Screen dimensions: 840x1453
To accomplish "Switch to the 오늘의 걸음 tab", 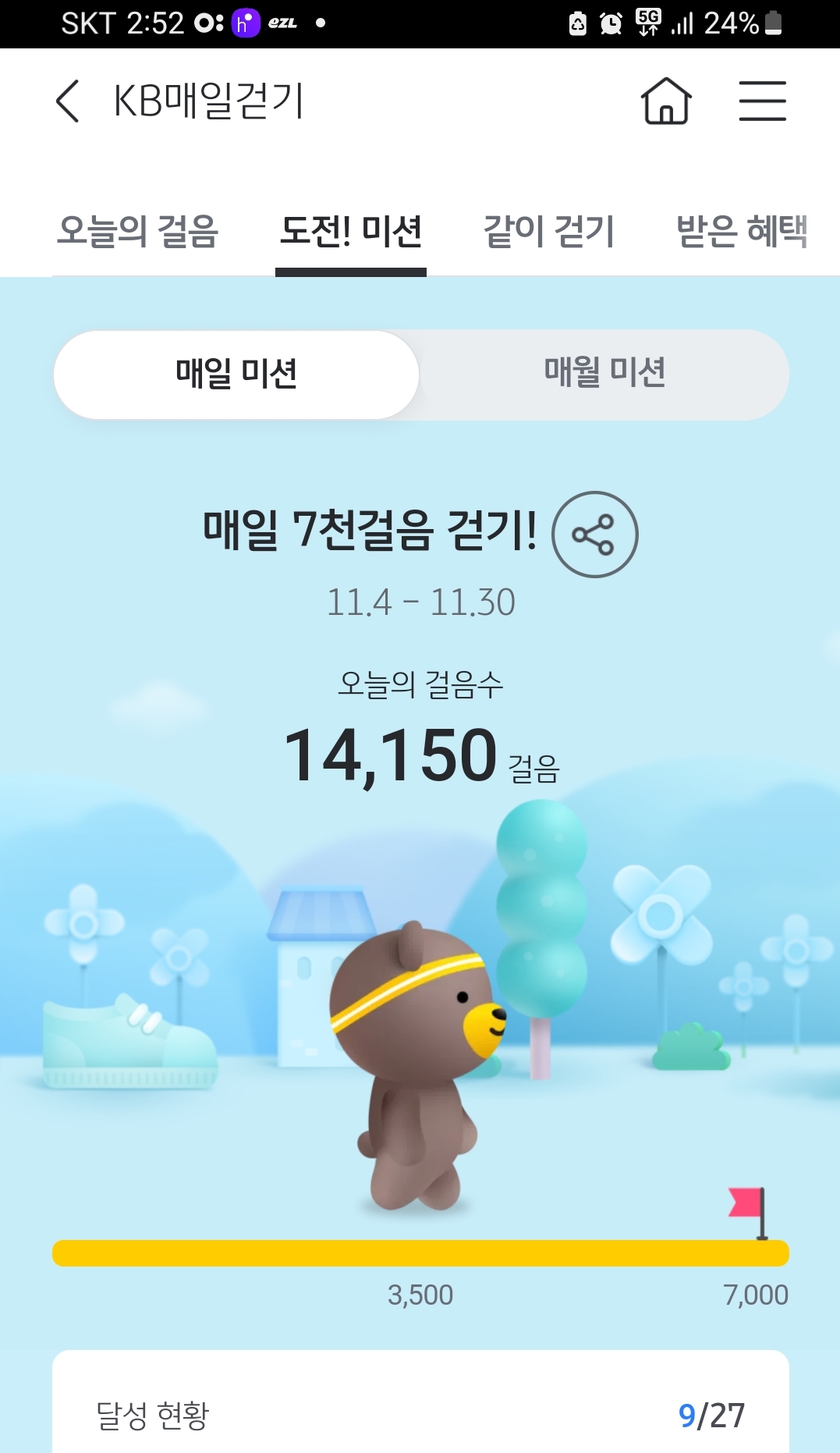I will [x=138, y=232].
